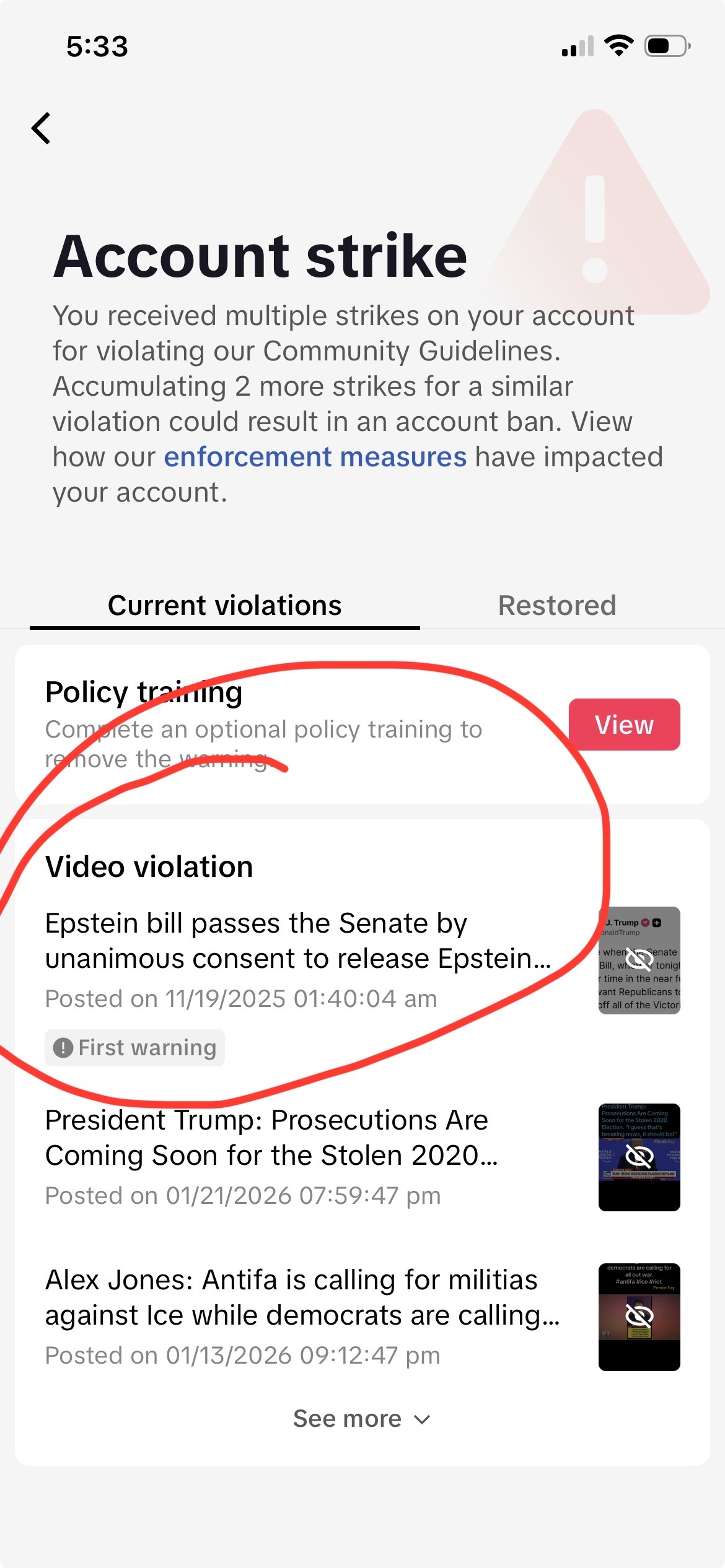Tap View for policy training
The image size is (725, 1568).
coord(623,725)
